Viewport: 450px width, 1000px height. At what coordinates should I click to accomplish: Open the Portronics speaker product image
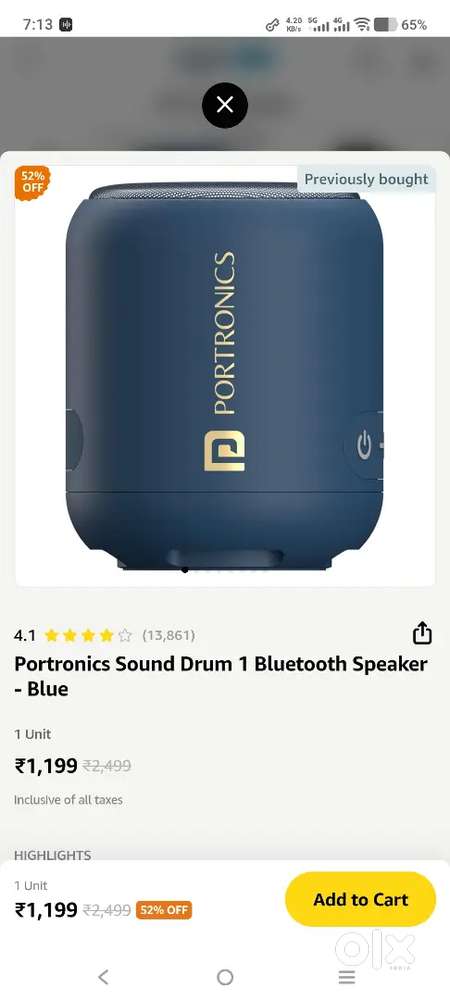tap(225, 376)
